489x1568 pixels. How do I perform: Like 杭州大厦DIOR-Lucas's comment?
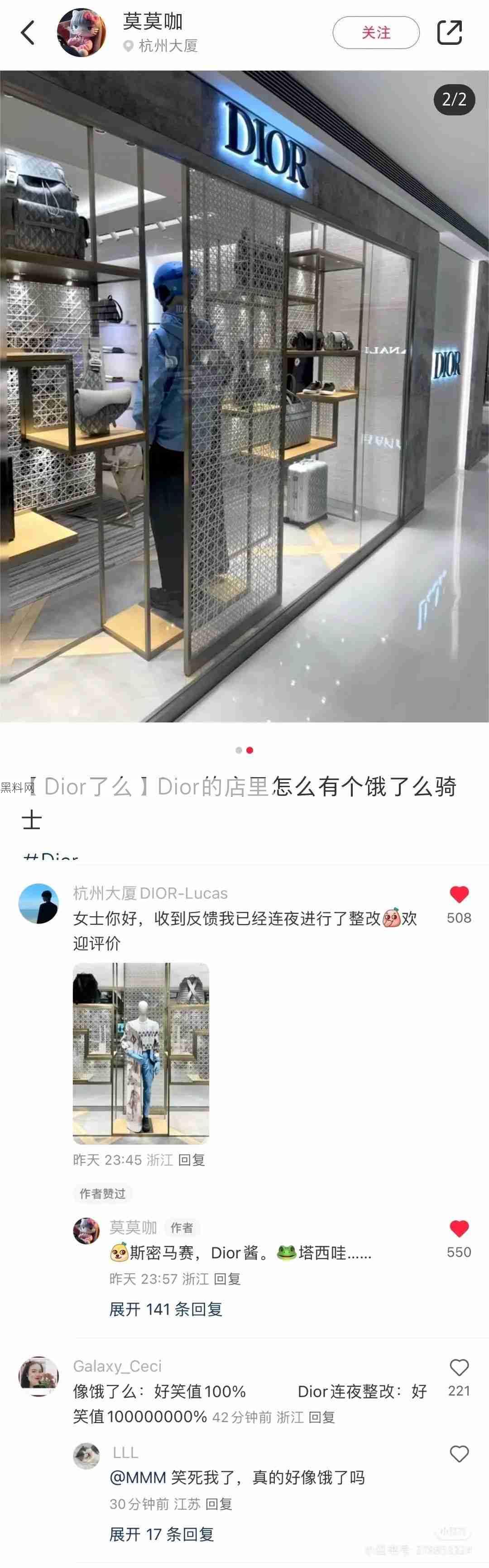pyautogui.click(x=459, y=894)
